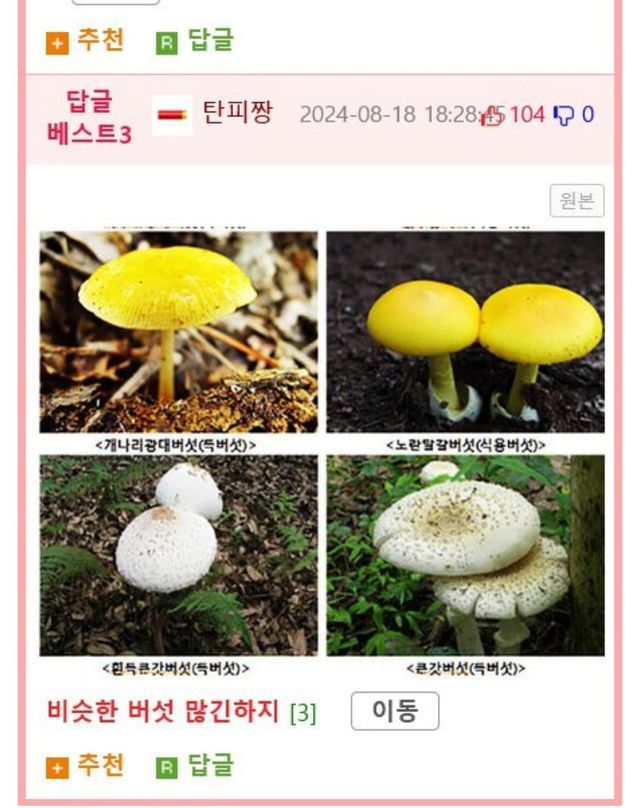Tap 추천 under the 비슷한 버섯 많긴하지 comment
Screen dimensions: 640x808
[86, 766]
